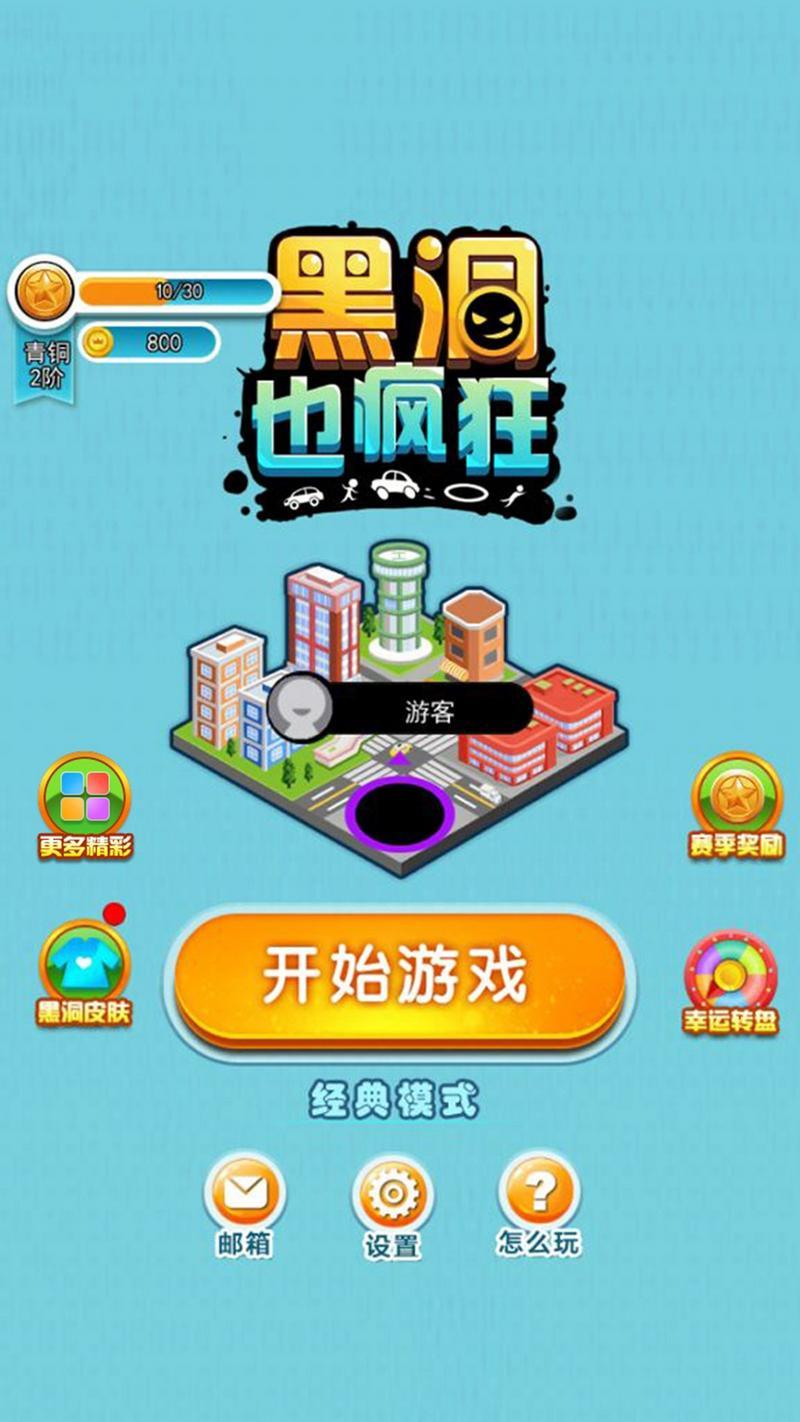Start the game with 开始游戏
This screenshot has width=800, height=1422.
398,977
